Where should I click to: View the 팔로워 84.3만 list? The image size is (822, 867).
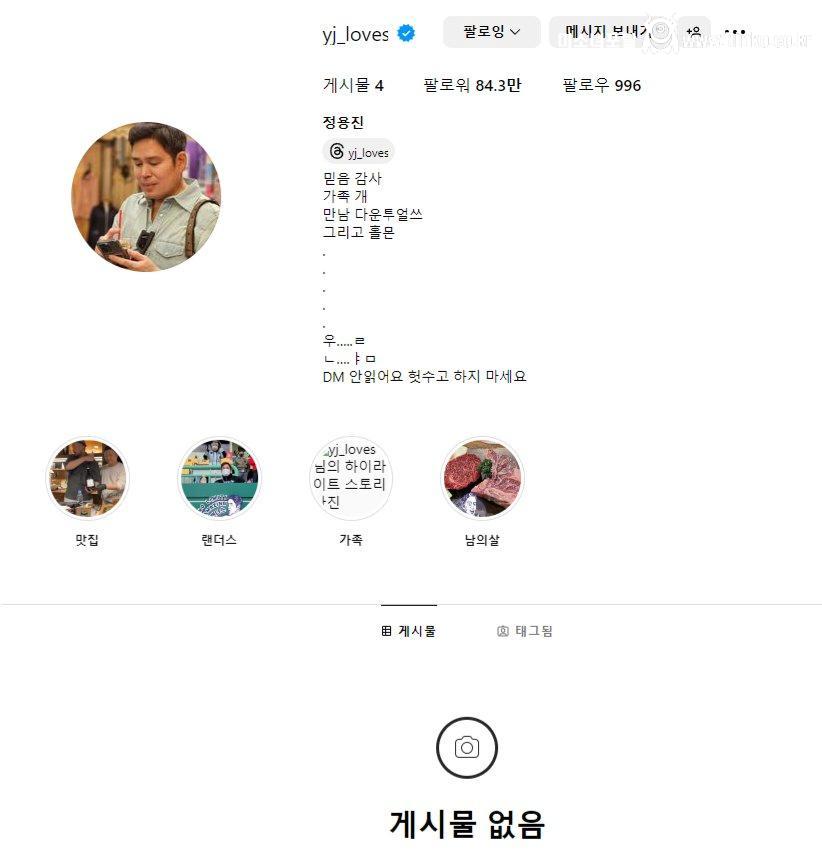pos(471,86)
